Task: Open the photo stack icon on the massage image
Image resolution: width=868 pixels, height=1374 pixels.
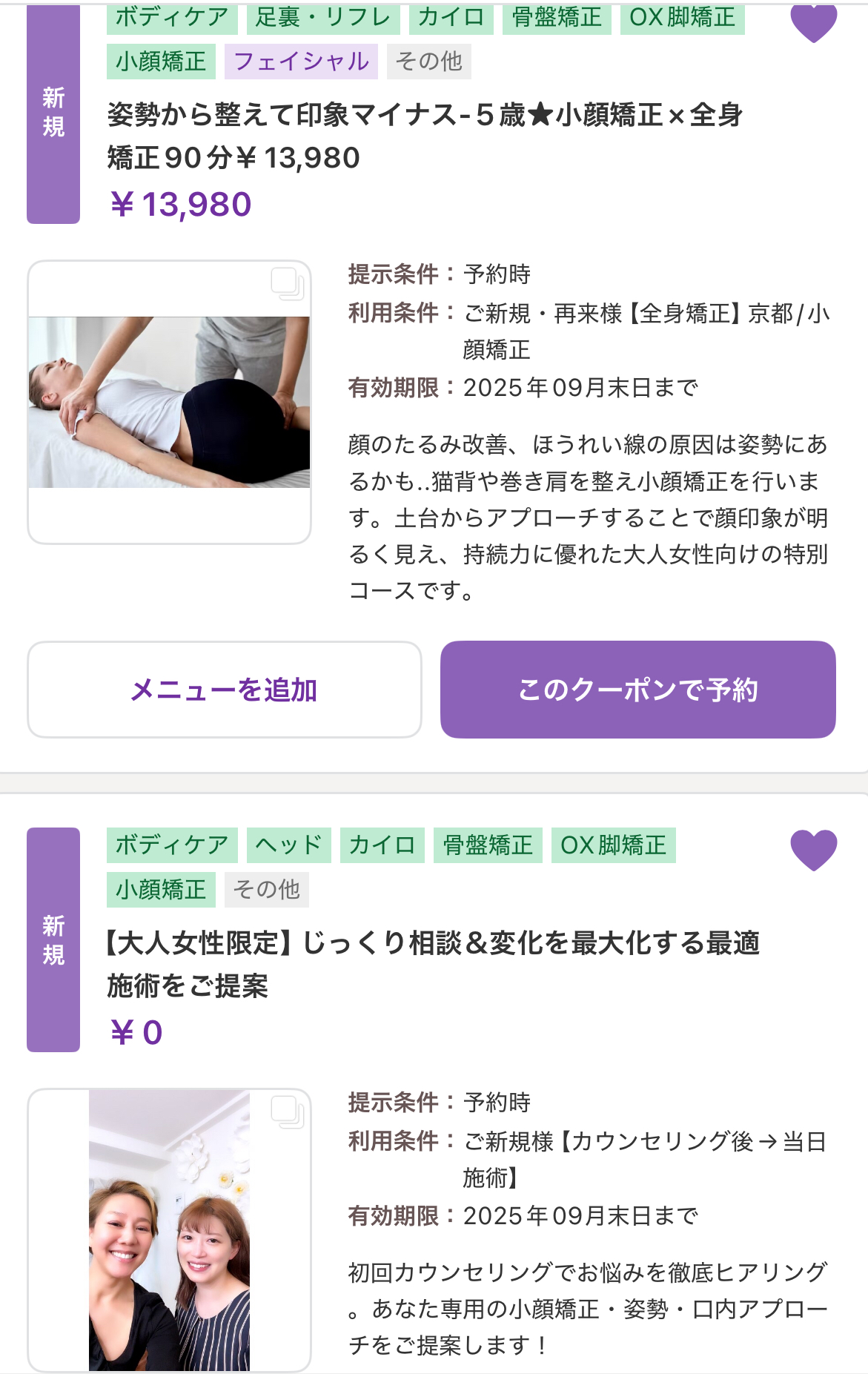Action: tap(288, 283)
